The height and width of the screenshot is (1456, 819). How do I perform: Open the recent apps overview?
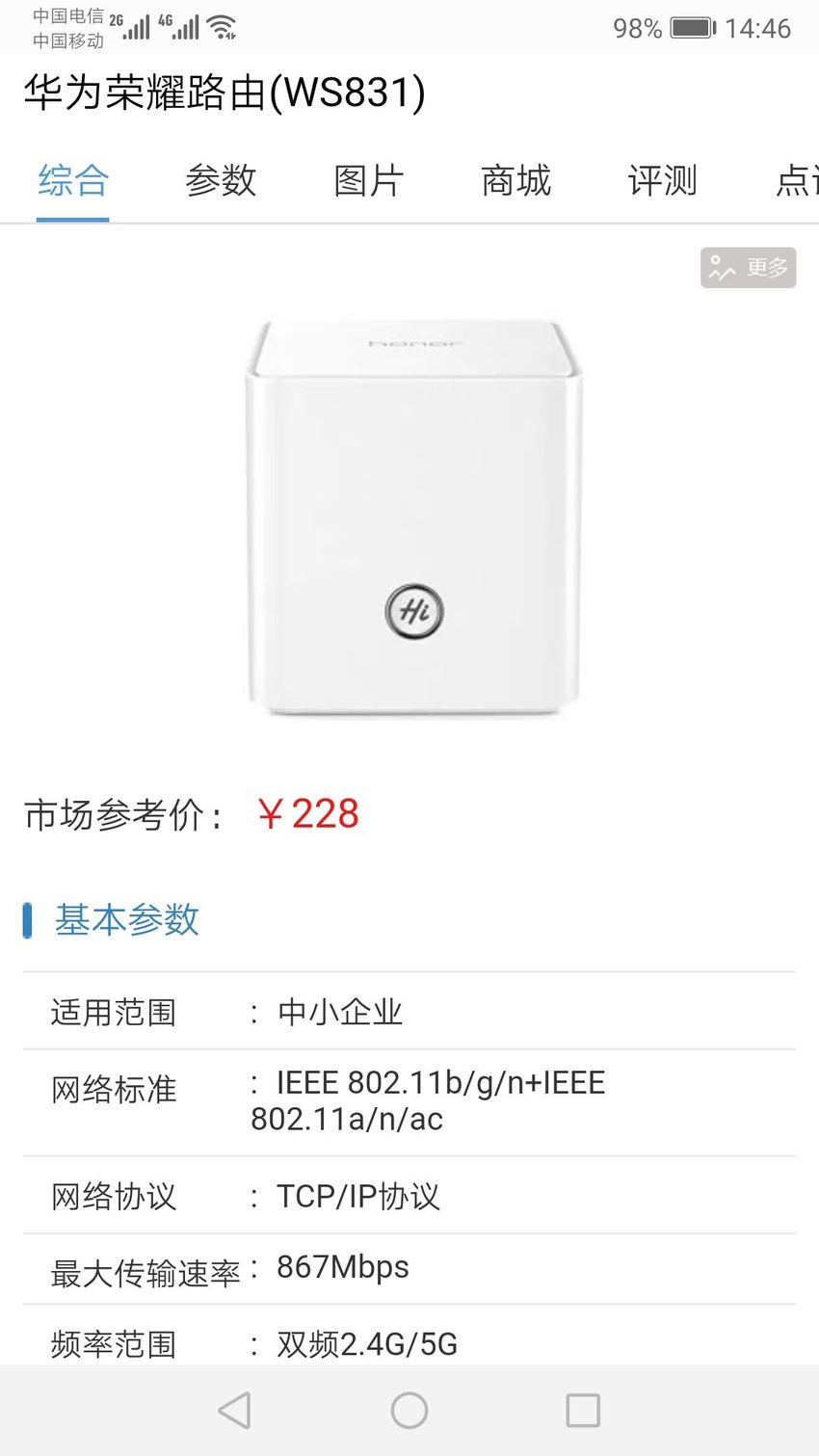click(x=583, y=1410)
